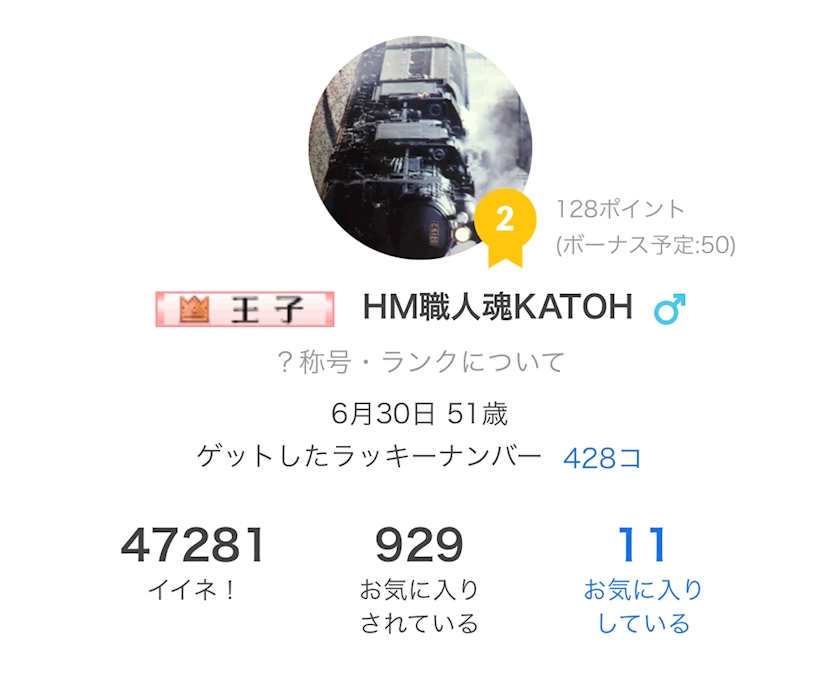840x676 pixels.
Task: Tap the steam locomotive profile picture
Action: click(420, 148)
